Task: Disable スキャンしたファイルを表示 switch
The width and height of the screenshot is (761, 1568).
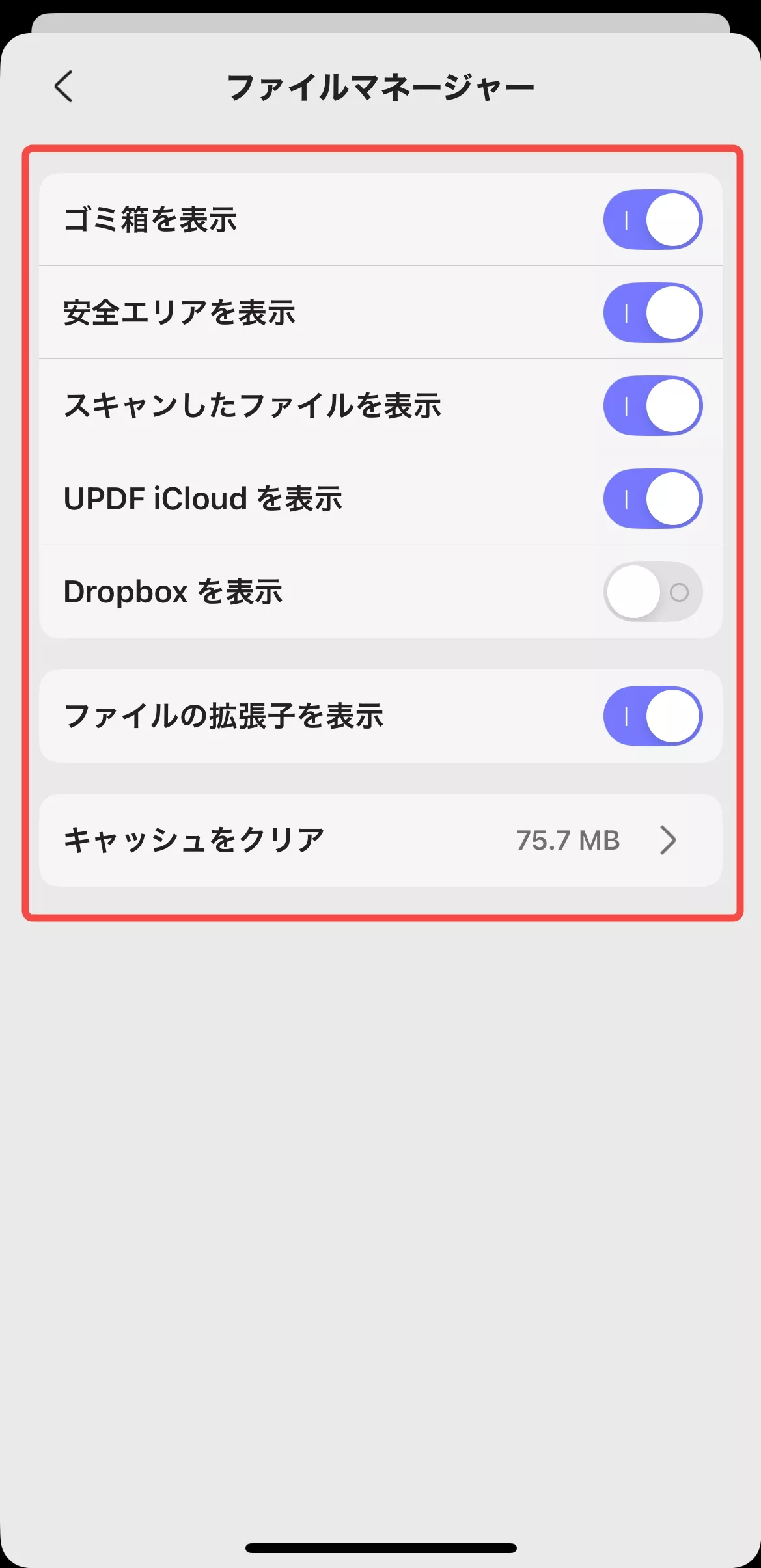Action: (x=653, y=406)
